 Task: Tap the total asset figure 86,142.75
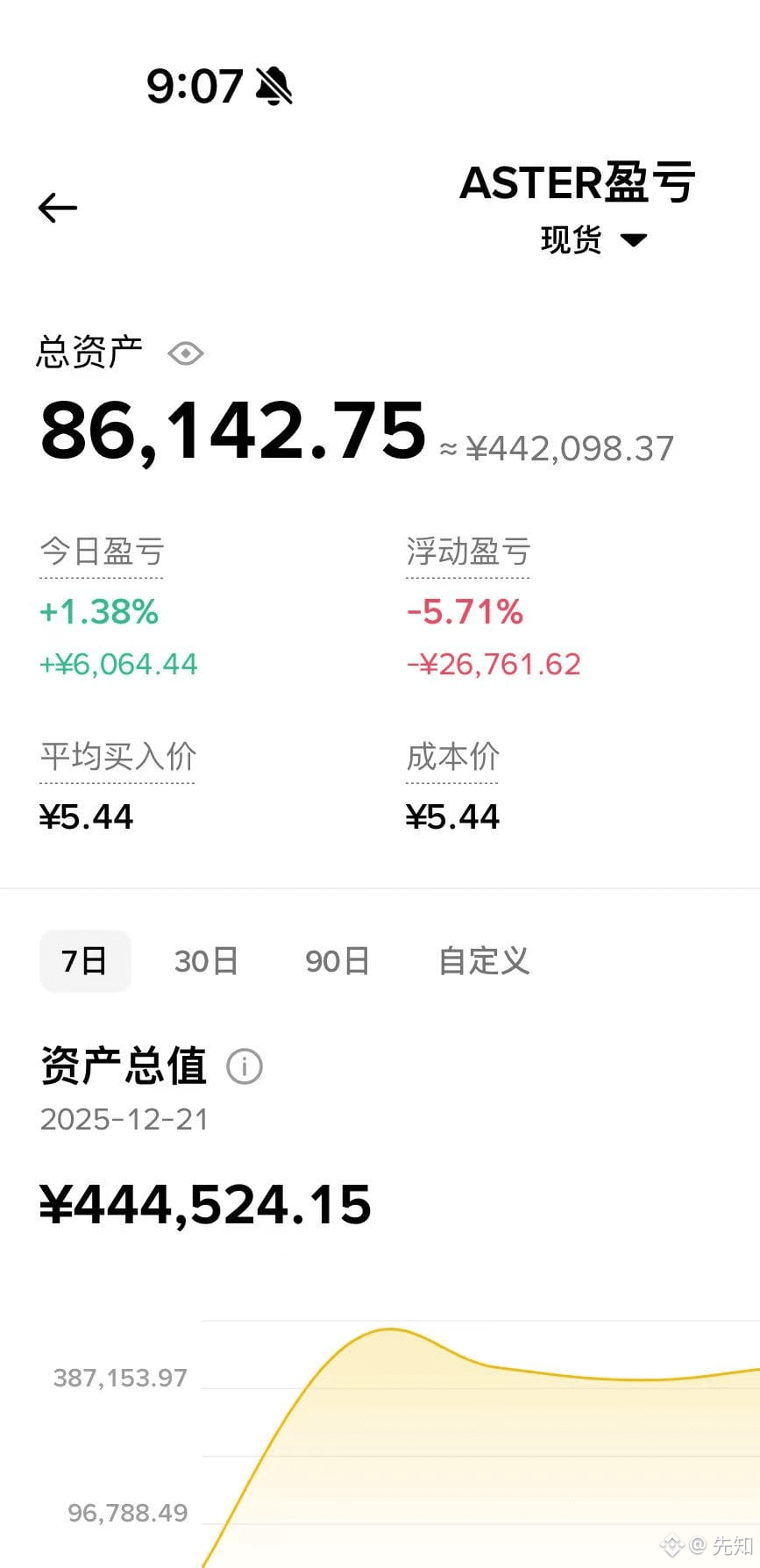232,430
